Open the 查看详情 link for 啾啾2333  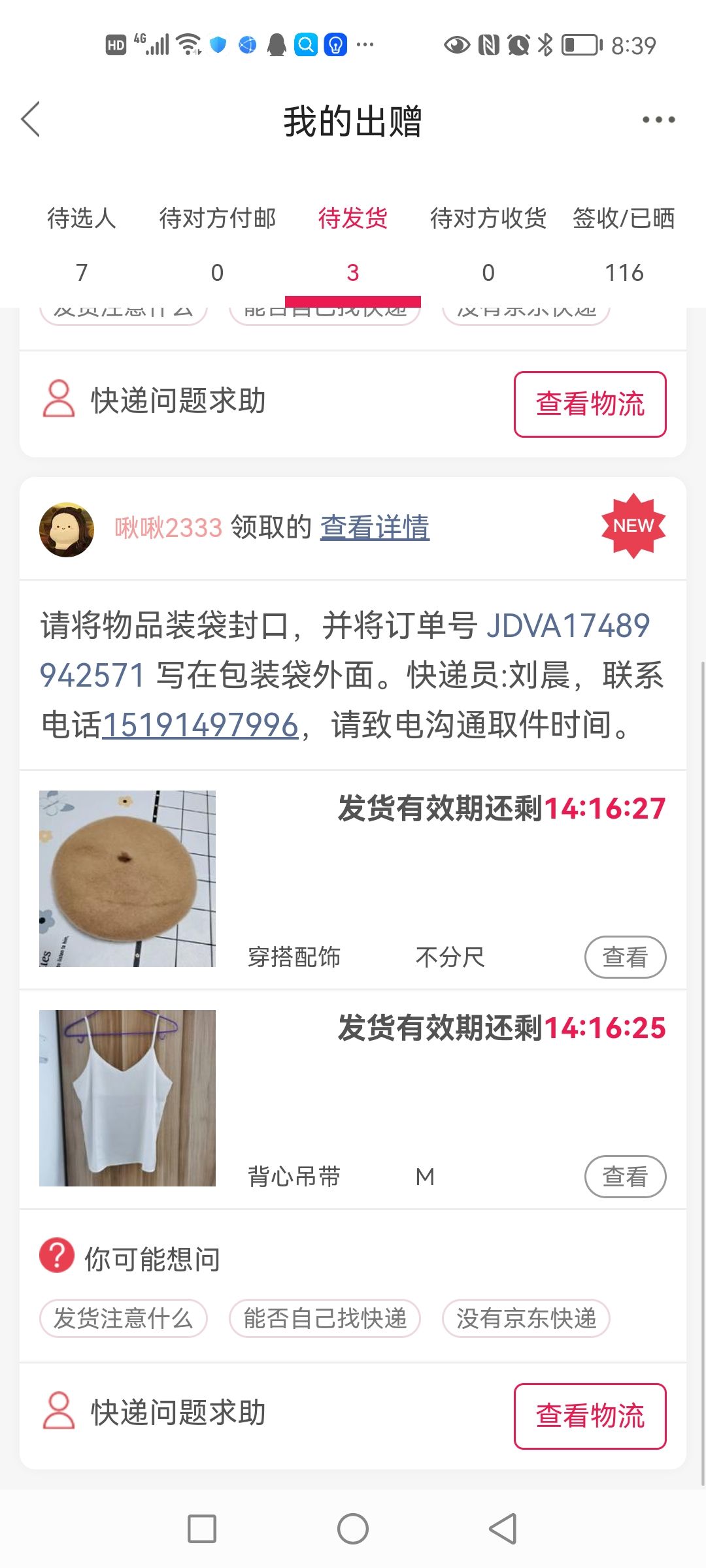(375, 527)
